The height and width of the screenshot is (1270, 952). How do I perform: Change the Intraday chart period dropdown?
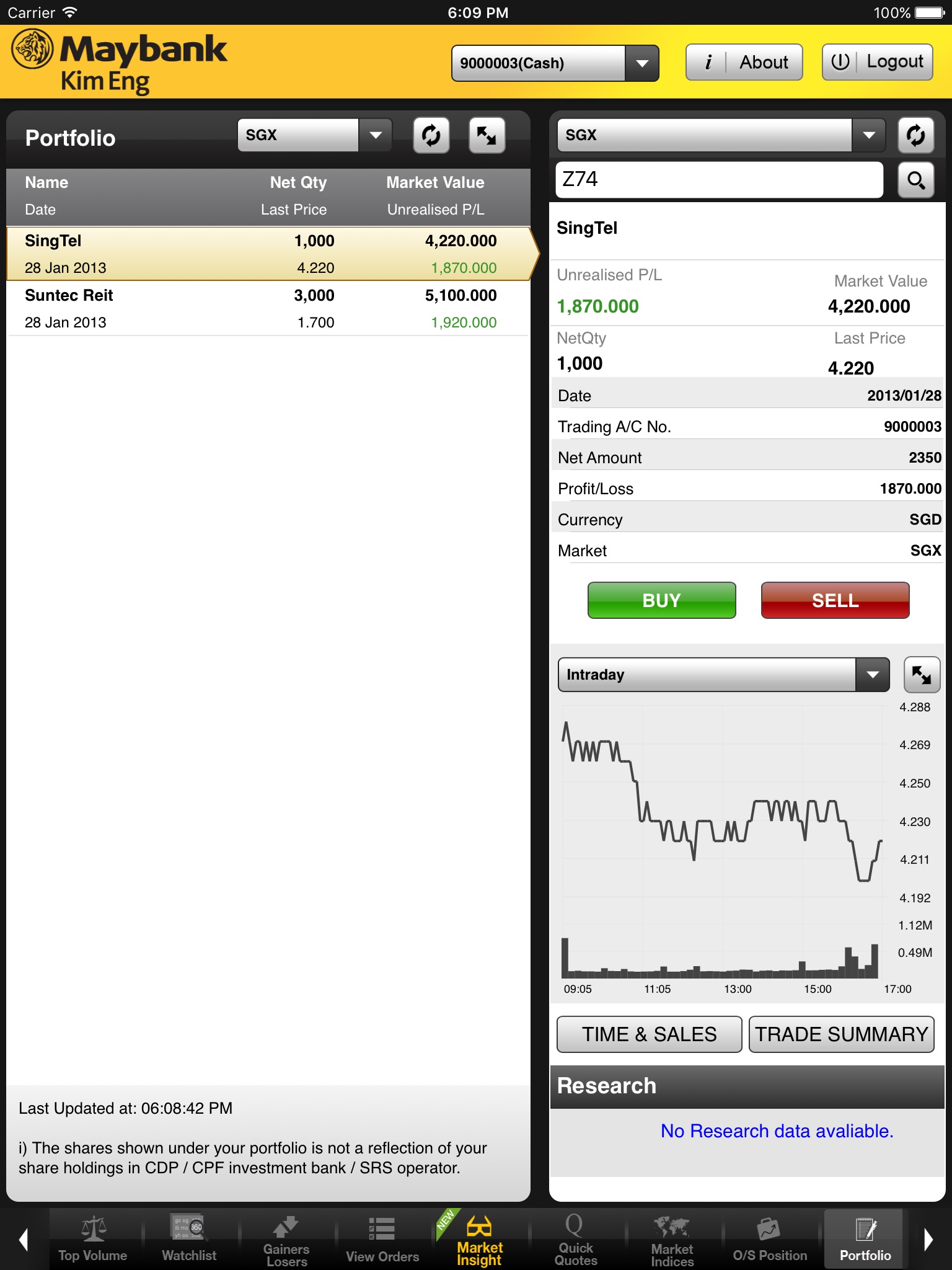coord(723,675)
